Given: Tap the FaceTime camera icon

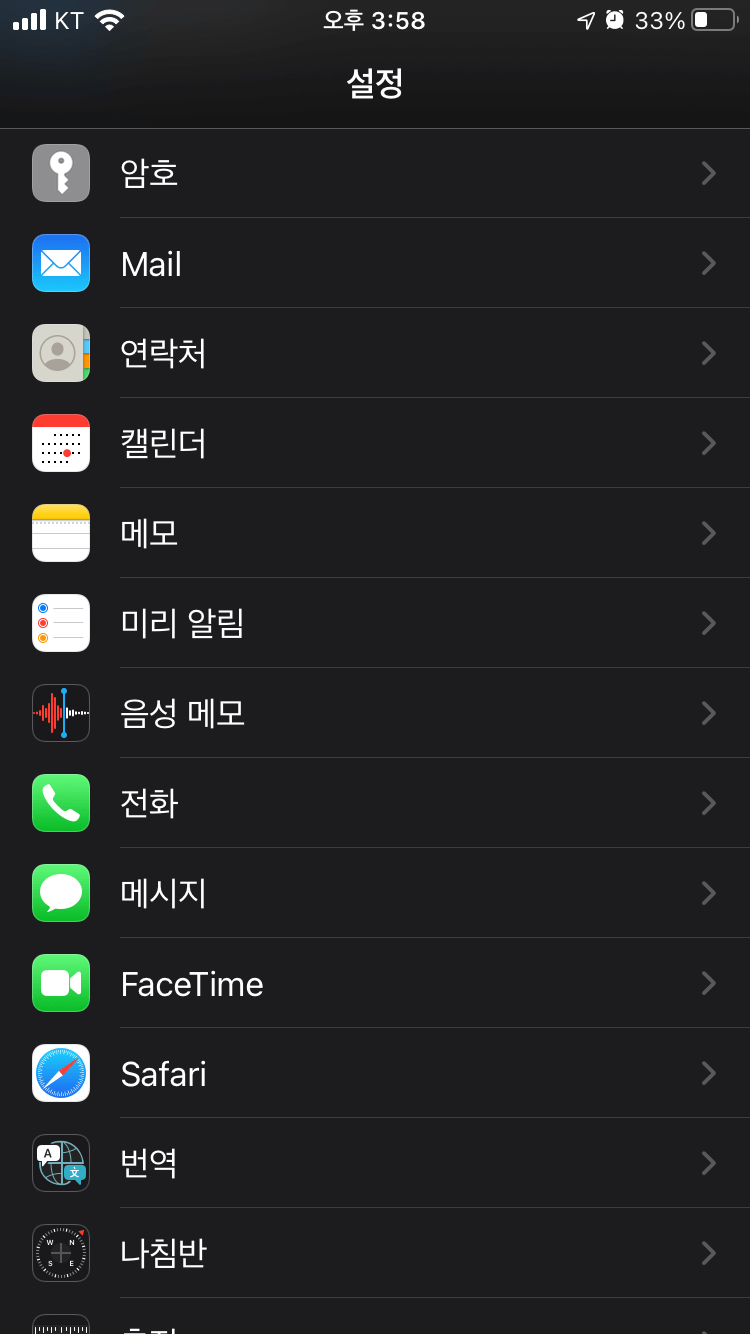Looking at the screenshot, I should click(x=60, y=983).
